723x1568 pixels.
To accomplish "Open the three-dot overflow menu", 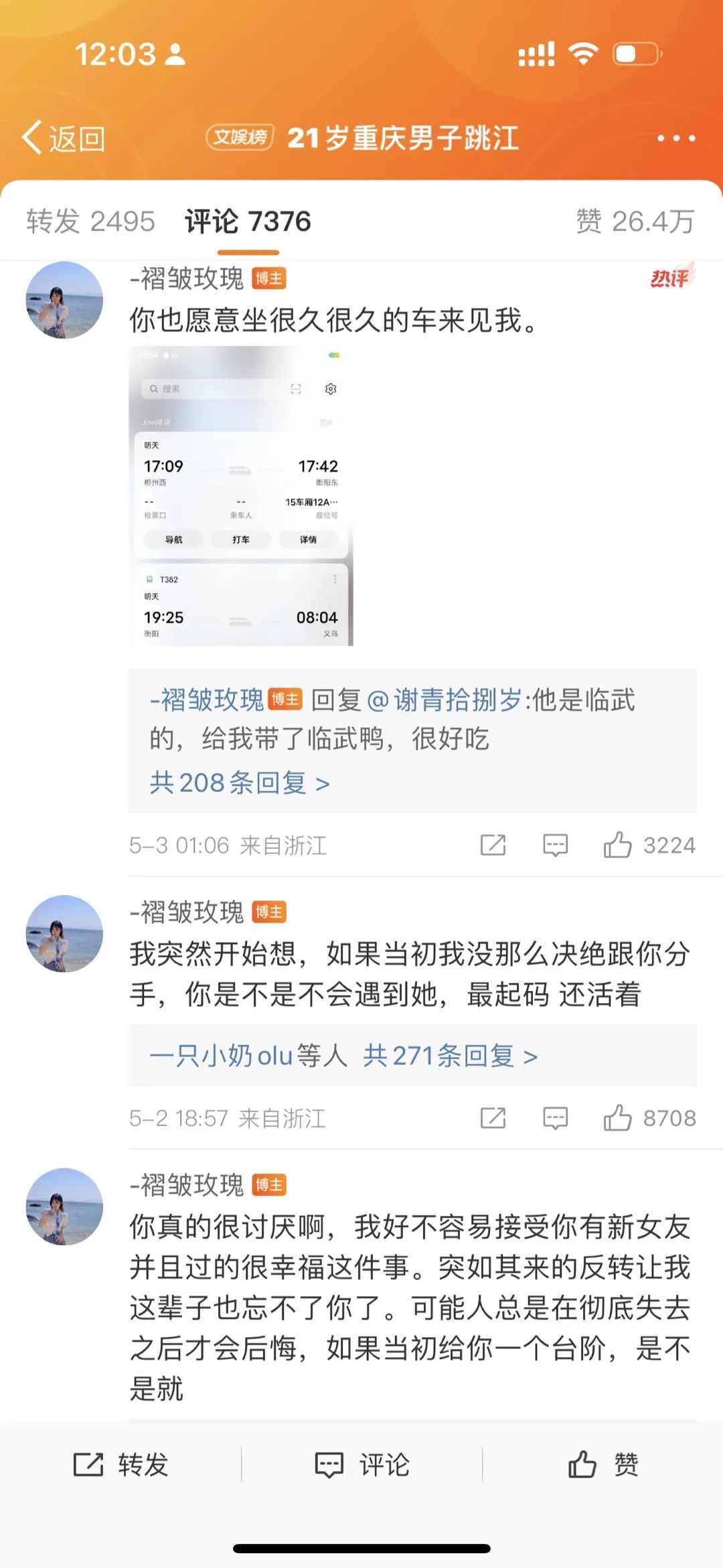I will 675,139.
